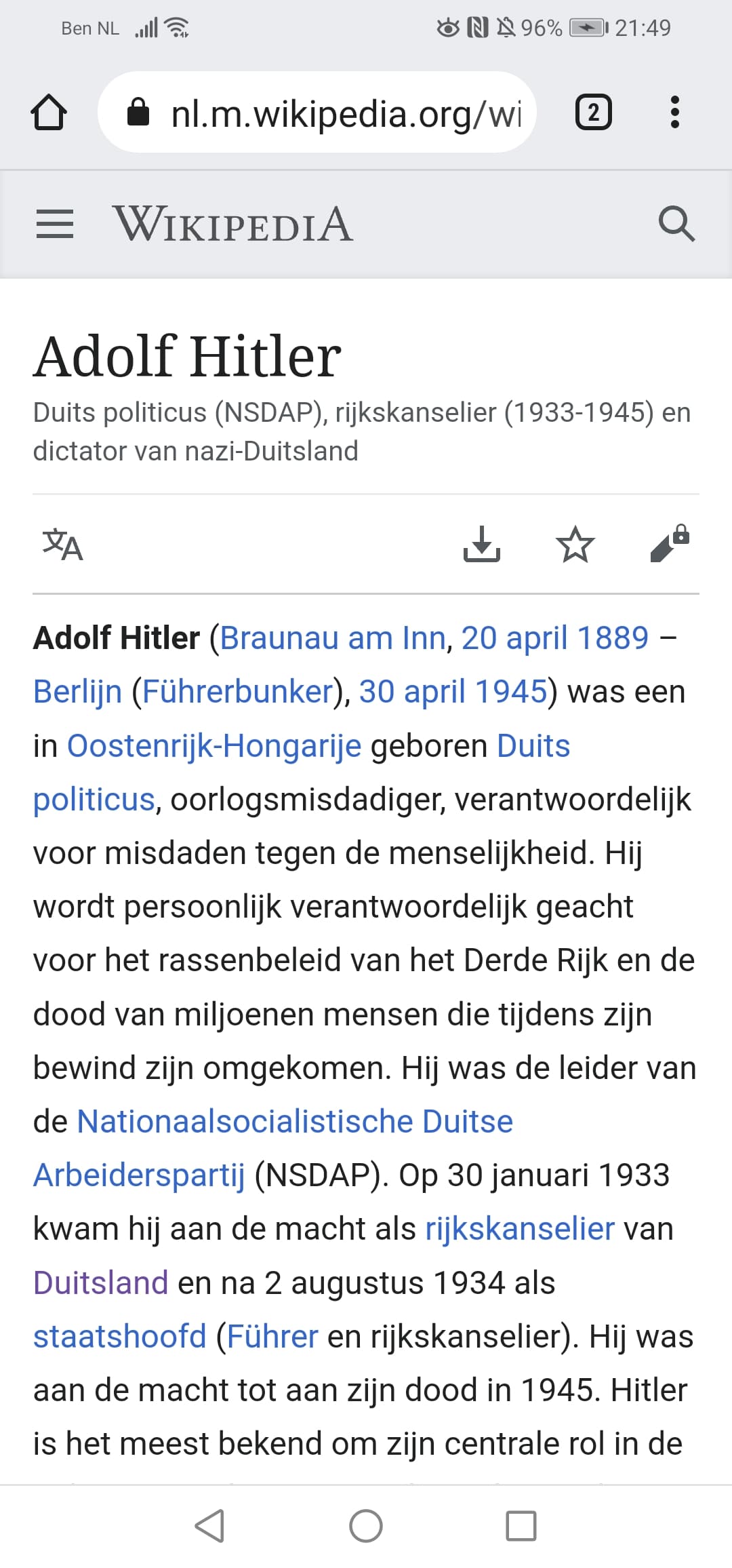Tap the locked edit pencil icon
732x1568 pixels.
[670, 543]
